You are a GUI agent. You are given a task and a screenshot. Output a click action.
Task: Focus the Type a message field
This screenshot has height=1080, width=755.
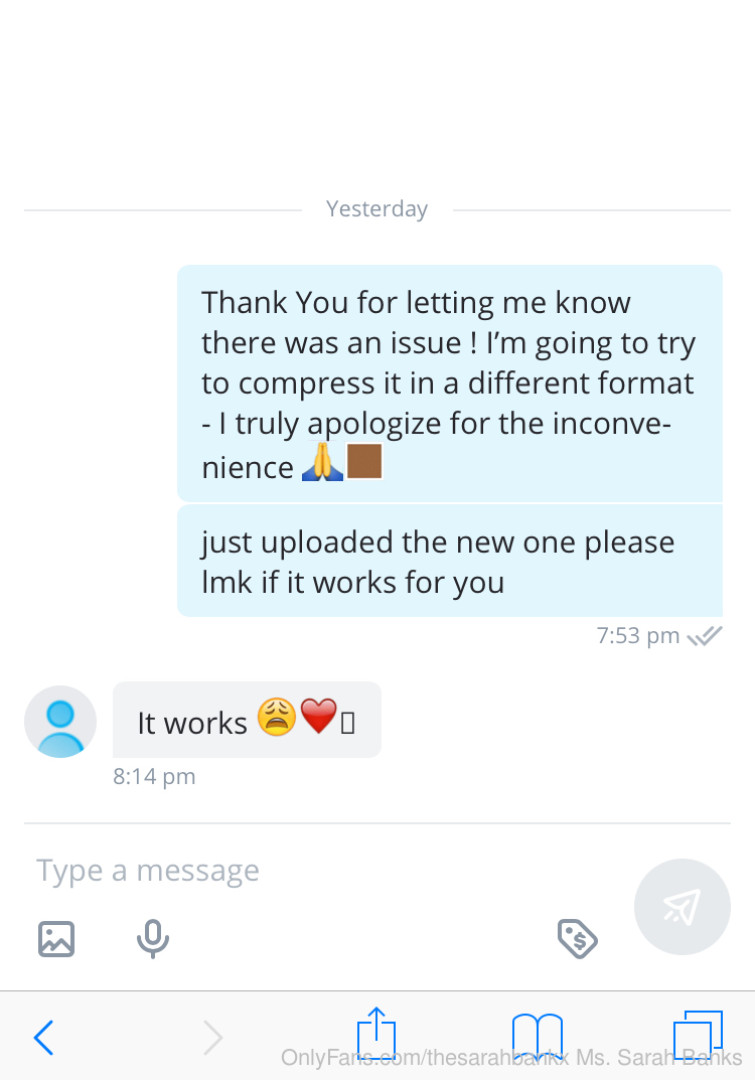(x=300, y=871)
